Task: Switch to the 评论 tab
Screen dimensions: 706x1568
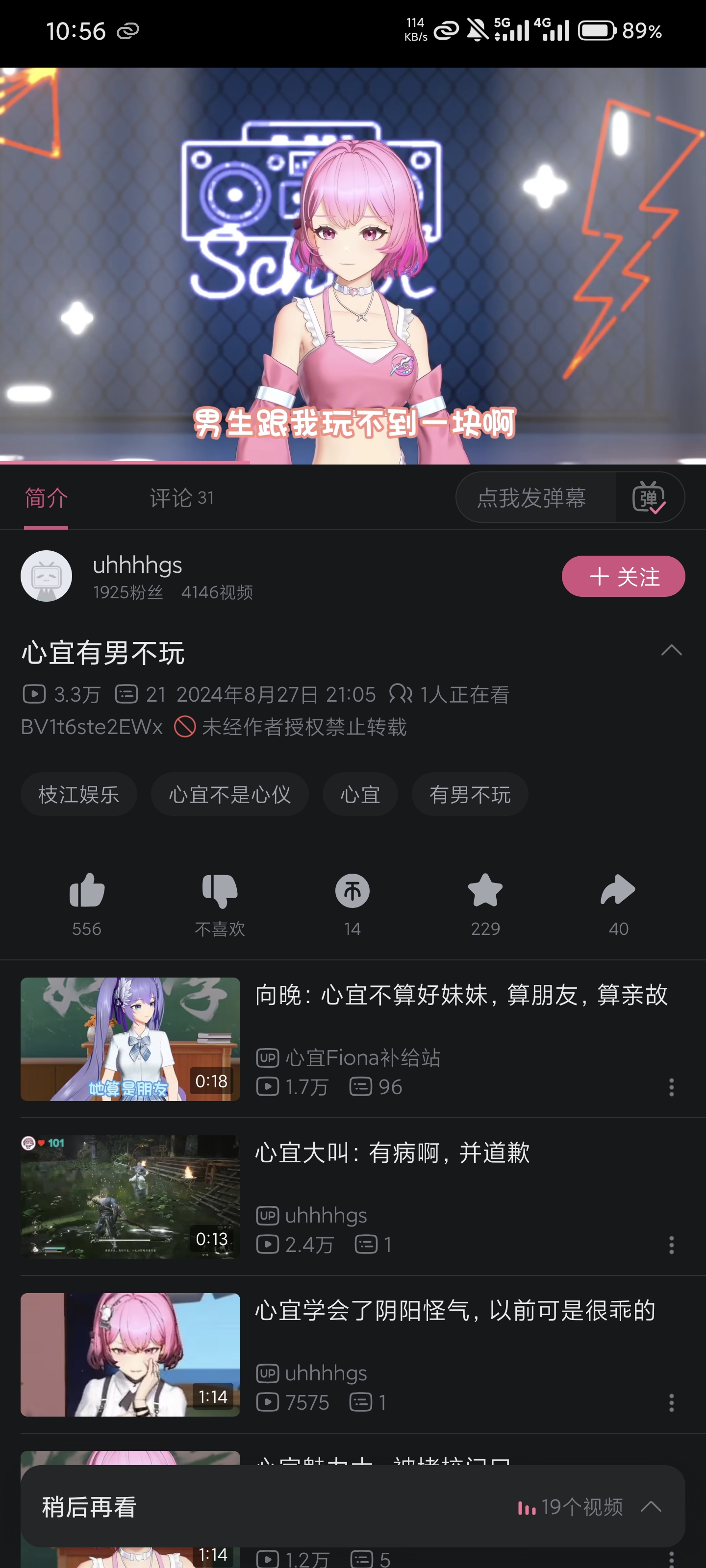Action: tap(181, 498)
